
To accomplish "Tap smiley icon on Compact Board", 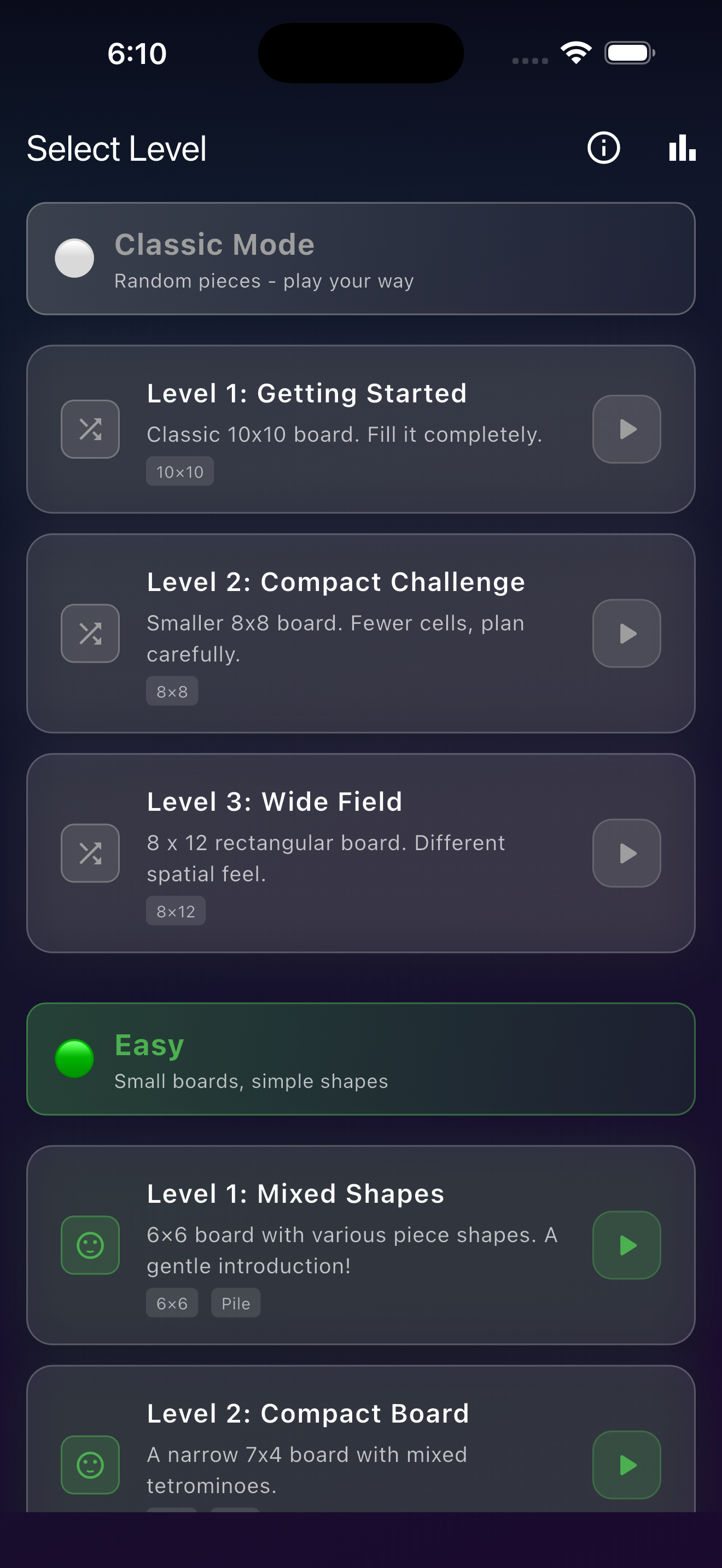I will click(x=90, y=1465).
